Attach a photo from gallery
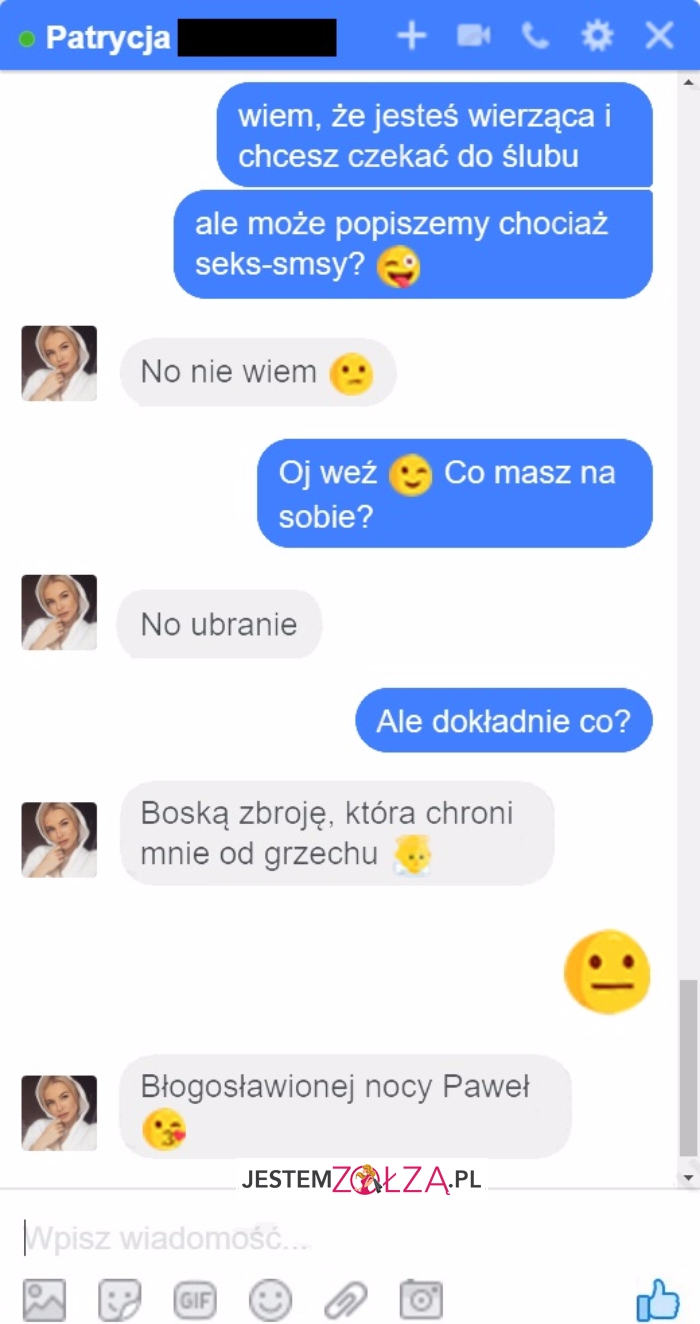 click(x=44, y=1300)
